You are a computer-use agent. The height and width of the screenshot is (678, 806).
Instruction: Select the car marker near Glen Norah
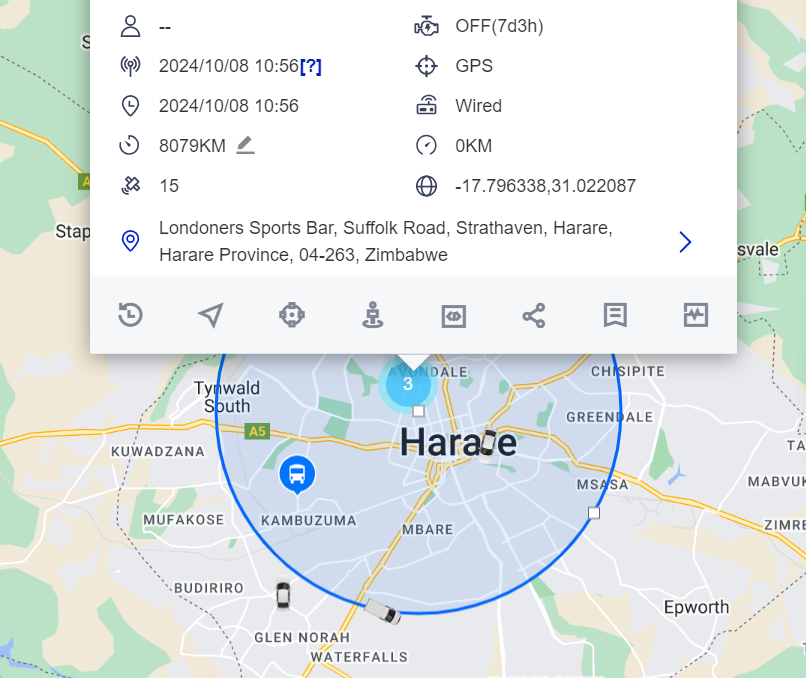tap(283, 595)
